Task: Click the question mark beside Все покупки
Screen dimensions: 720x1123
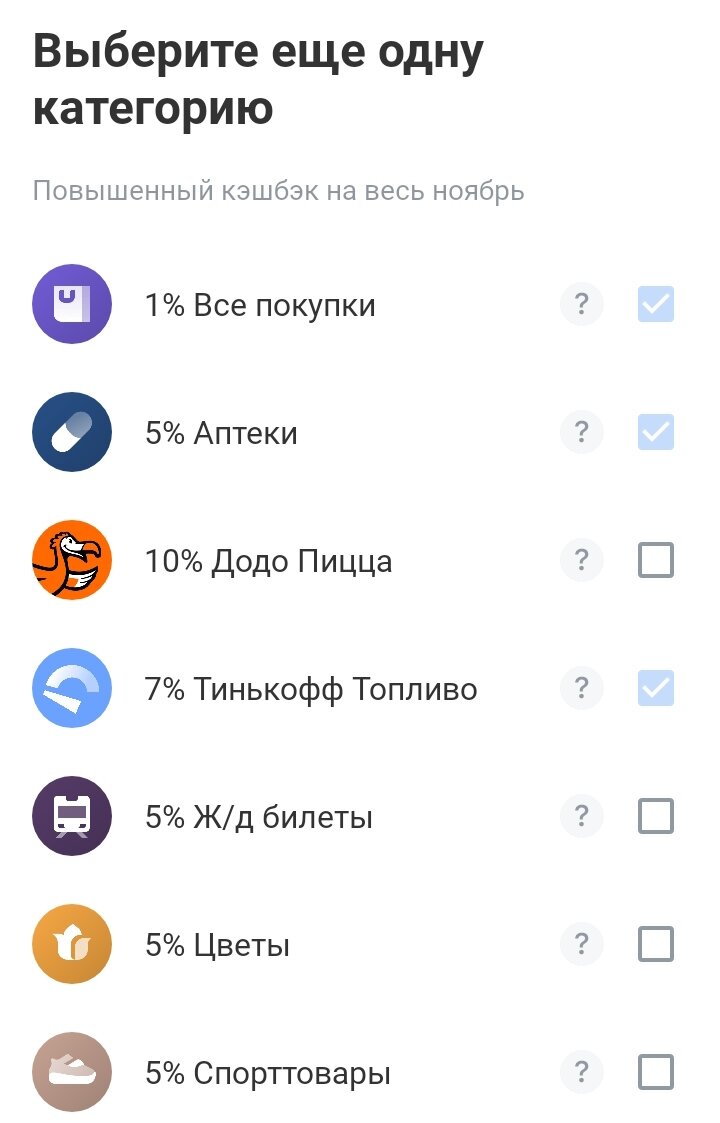Action: [x=581, y=305]
